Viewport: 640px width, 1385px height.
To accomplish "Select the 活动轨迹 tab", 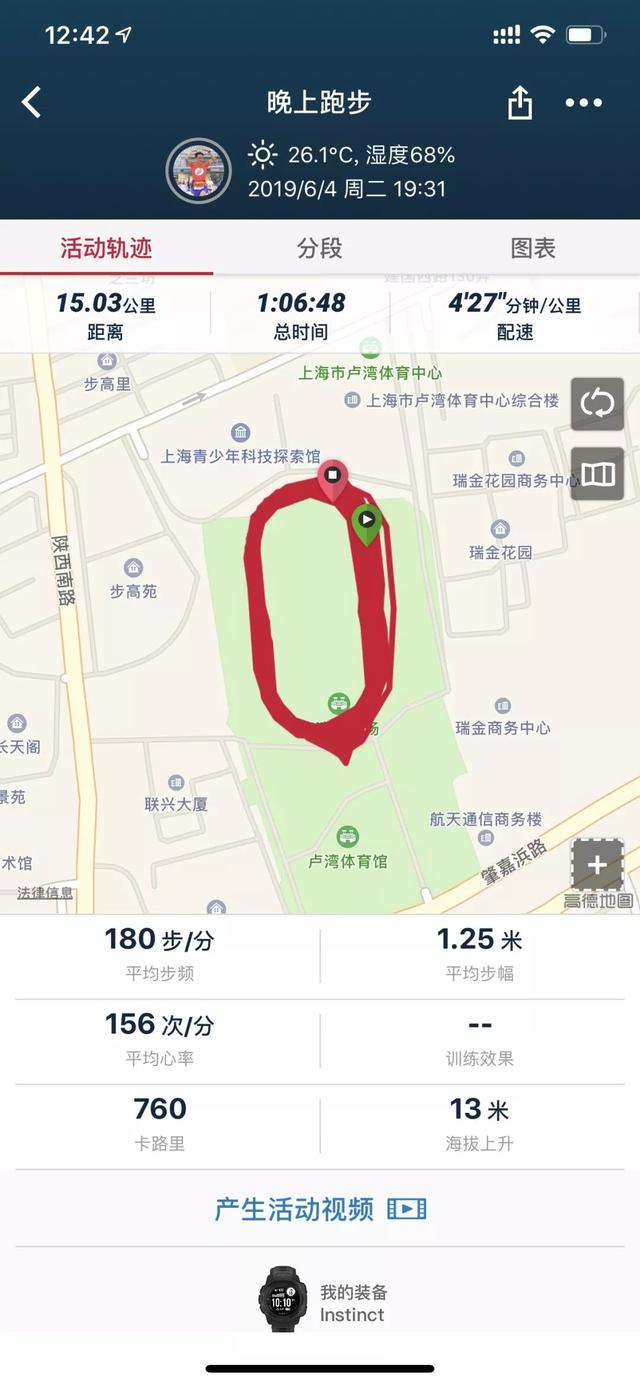I will 106,248.
